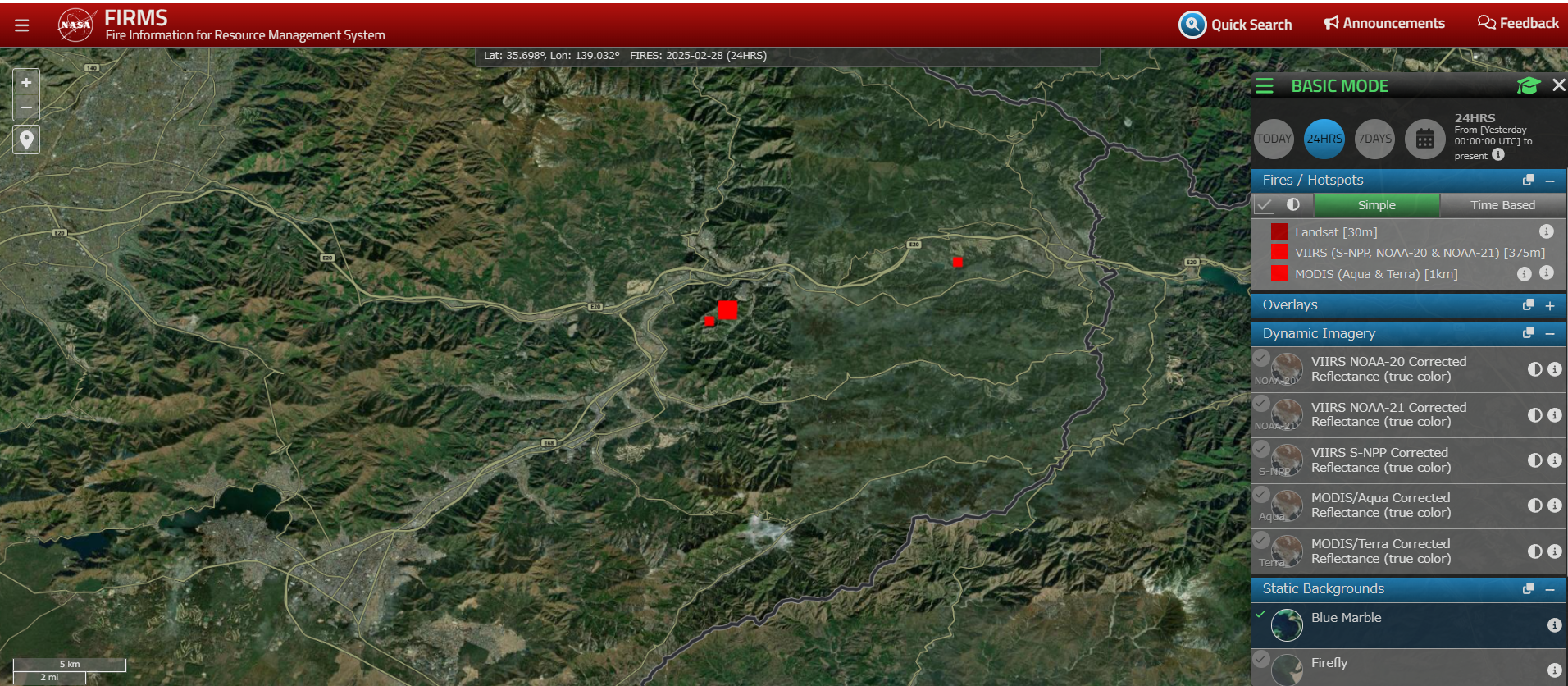Expand the Overlays section

pos(1550,305)
